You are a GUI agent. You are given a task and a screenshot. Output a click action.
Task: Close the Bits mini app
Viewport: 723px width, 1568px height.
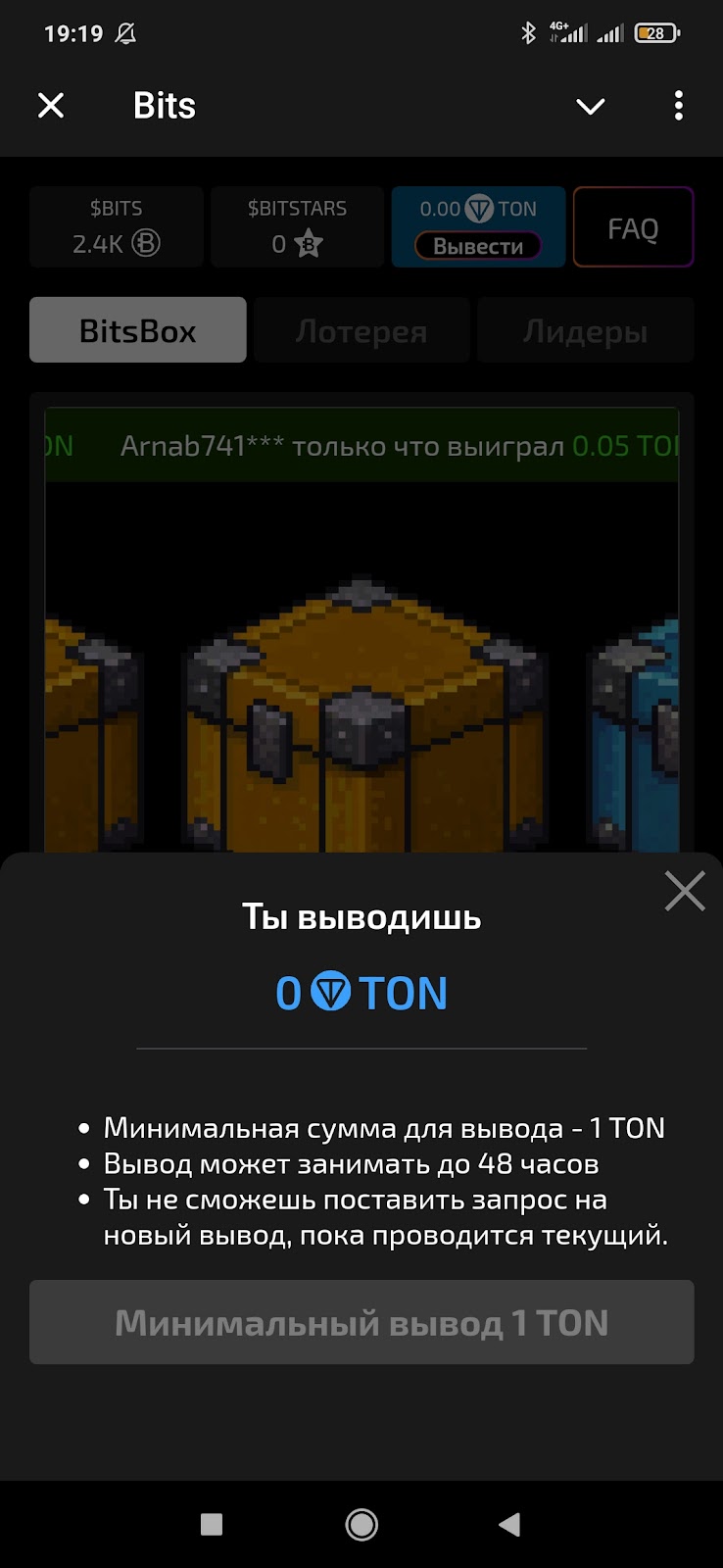(x=51, y=106)
